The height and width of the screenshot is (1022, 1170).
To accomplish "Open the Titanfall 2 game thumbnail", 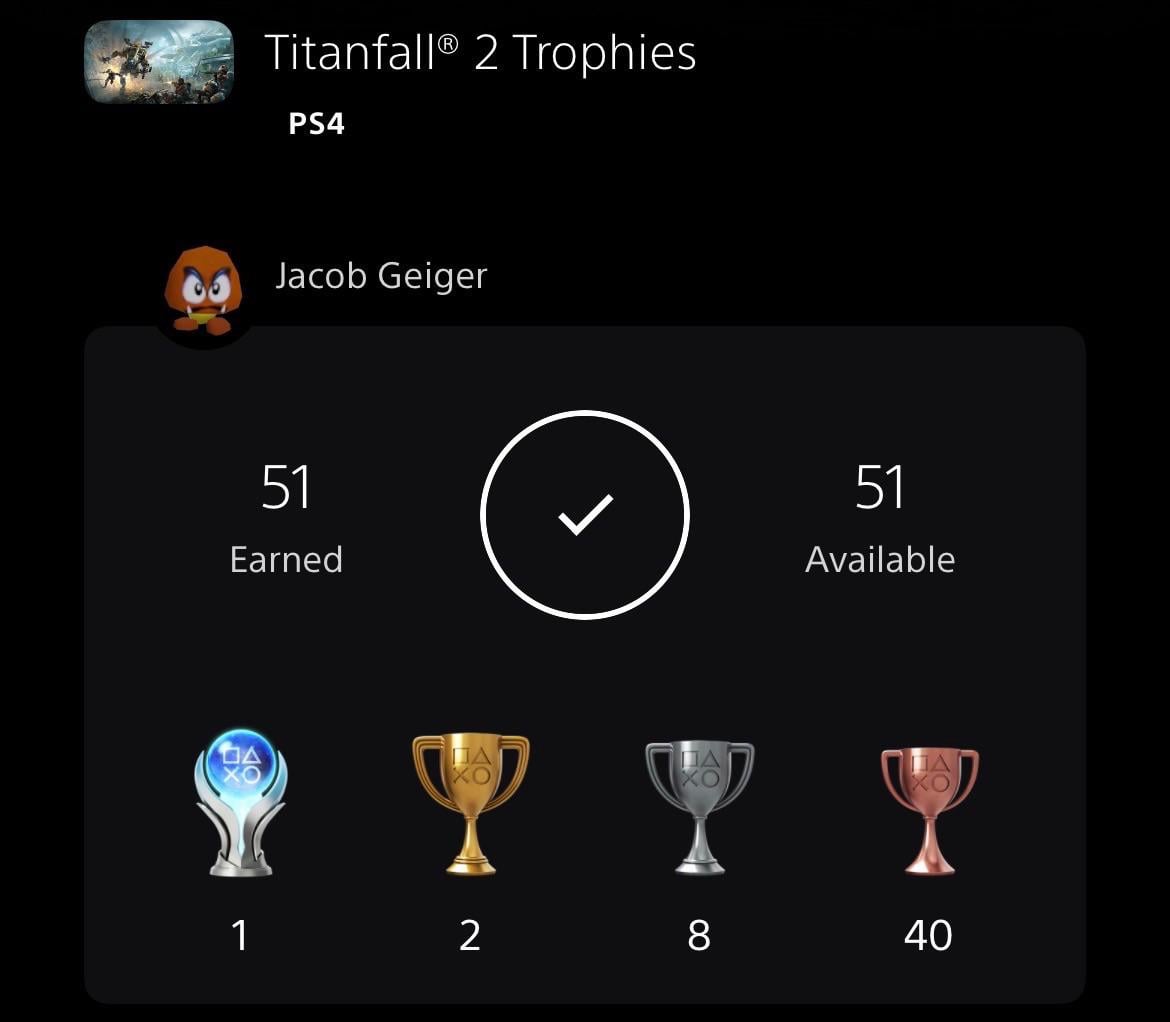I will click(x=159, y=61).
